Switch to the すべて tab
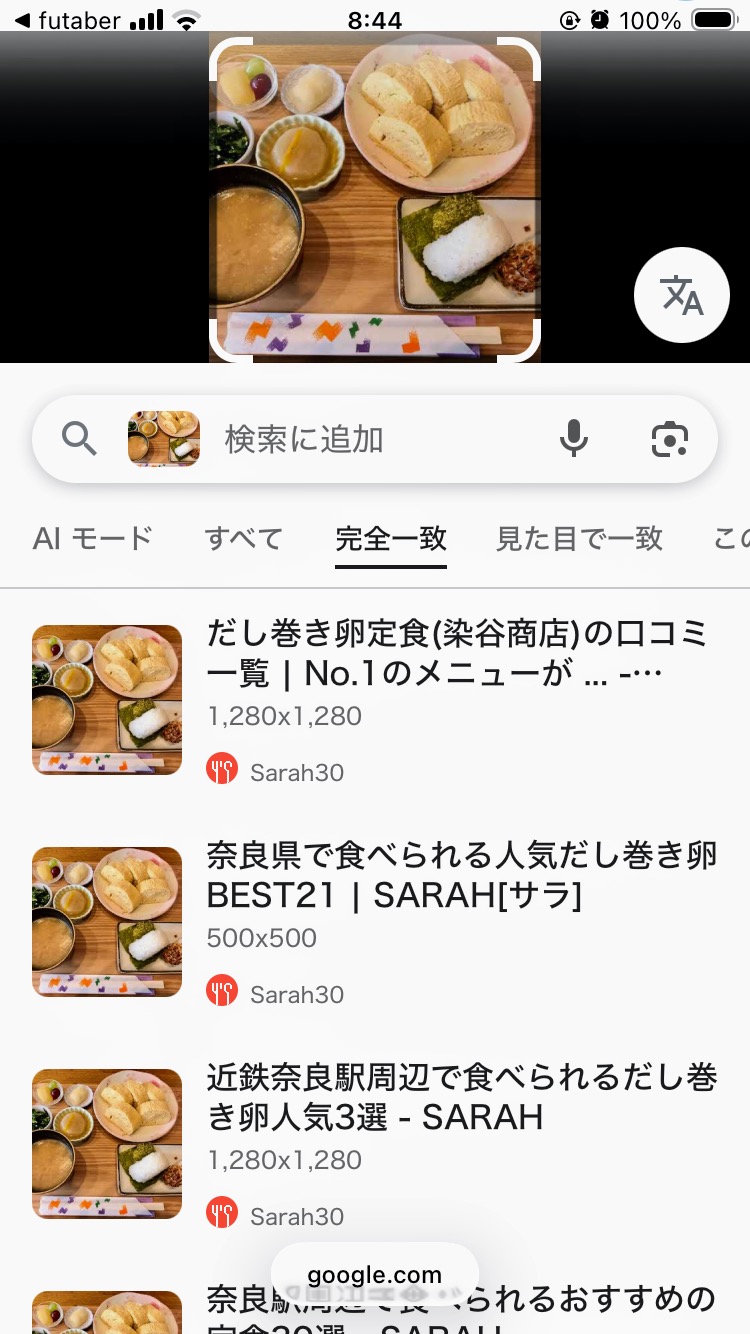750x1334 pixels. click(244, 539)
